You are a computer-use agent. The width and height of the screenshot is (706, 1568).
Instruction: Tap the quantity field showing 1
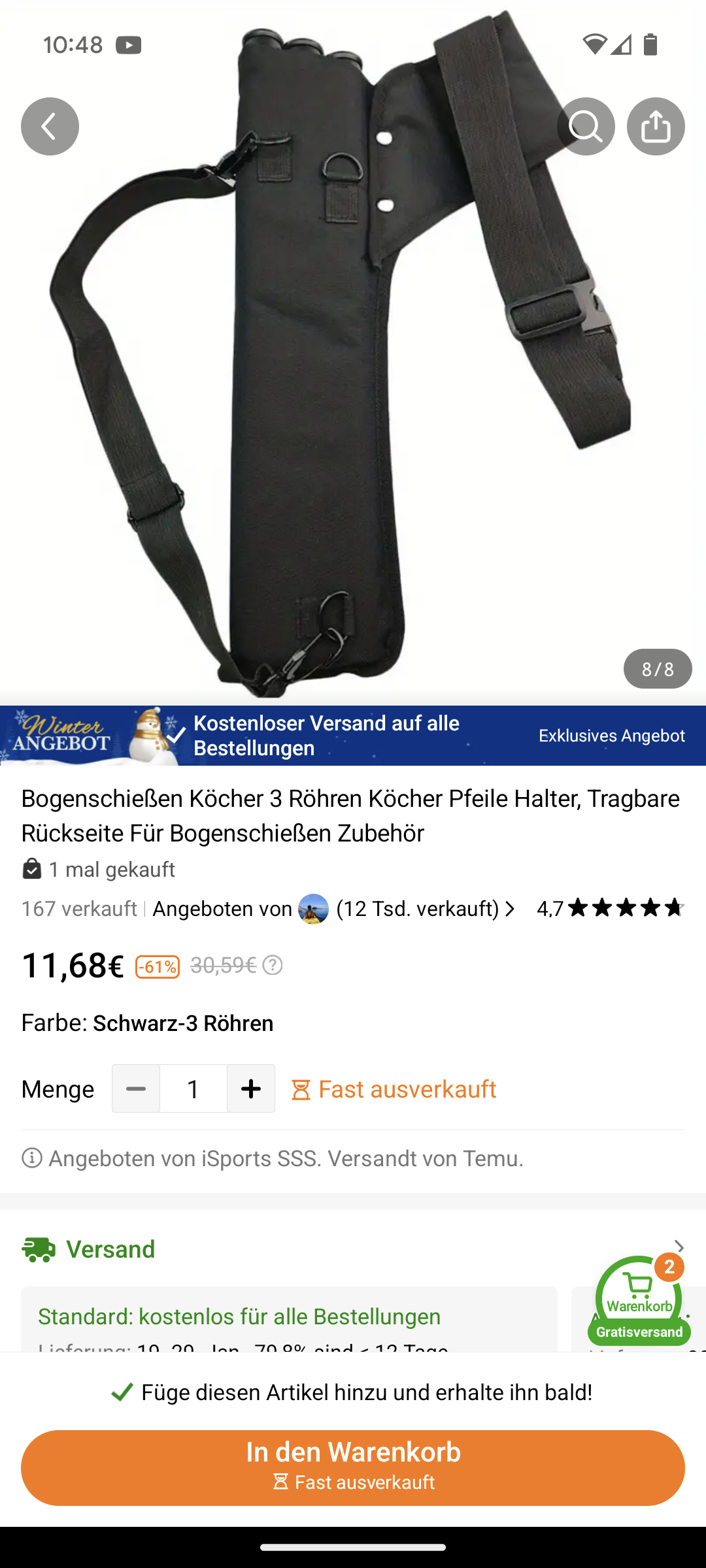(193, 1088)
